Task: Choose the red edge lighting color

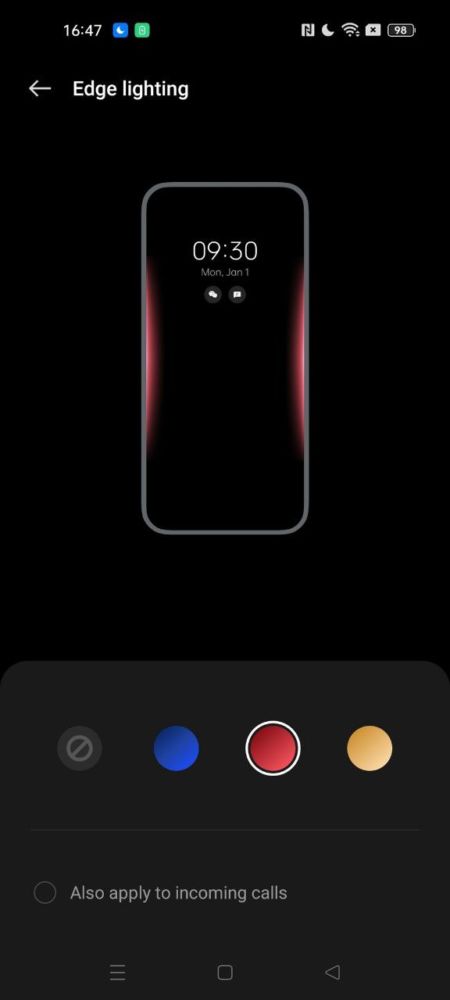Action: click(x=273, y=748)
